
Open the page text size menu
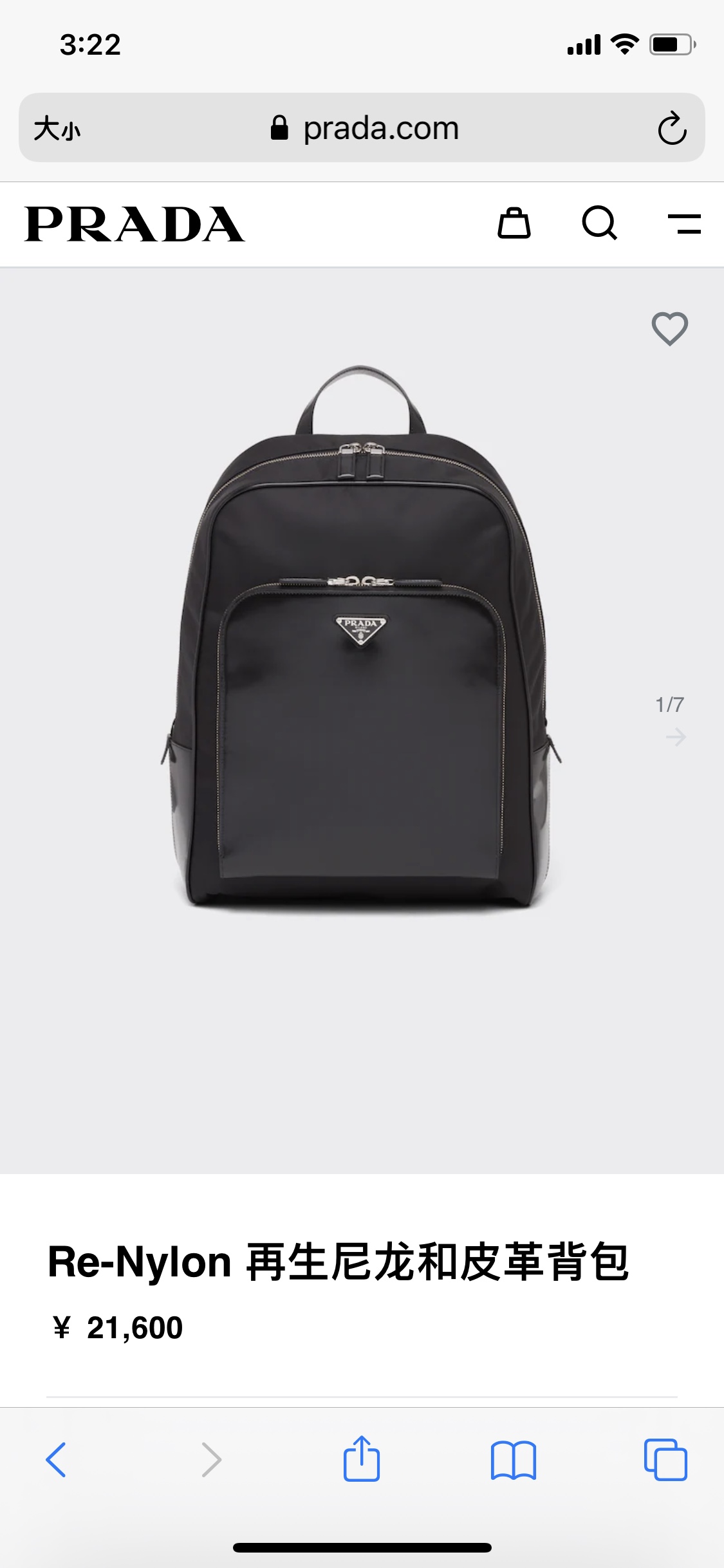[x=57, y=129]
